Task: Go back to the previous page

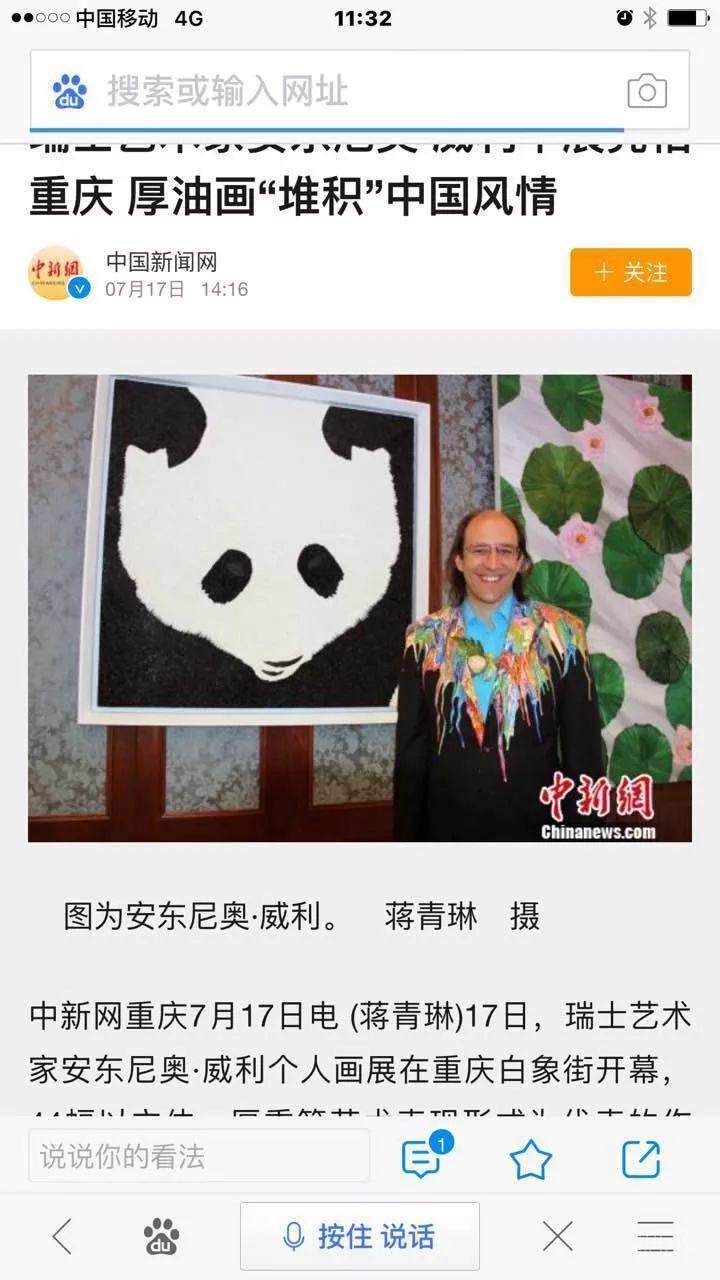Action: [x=62, y=1237]
